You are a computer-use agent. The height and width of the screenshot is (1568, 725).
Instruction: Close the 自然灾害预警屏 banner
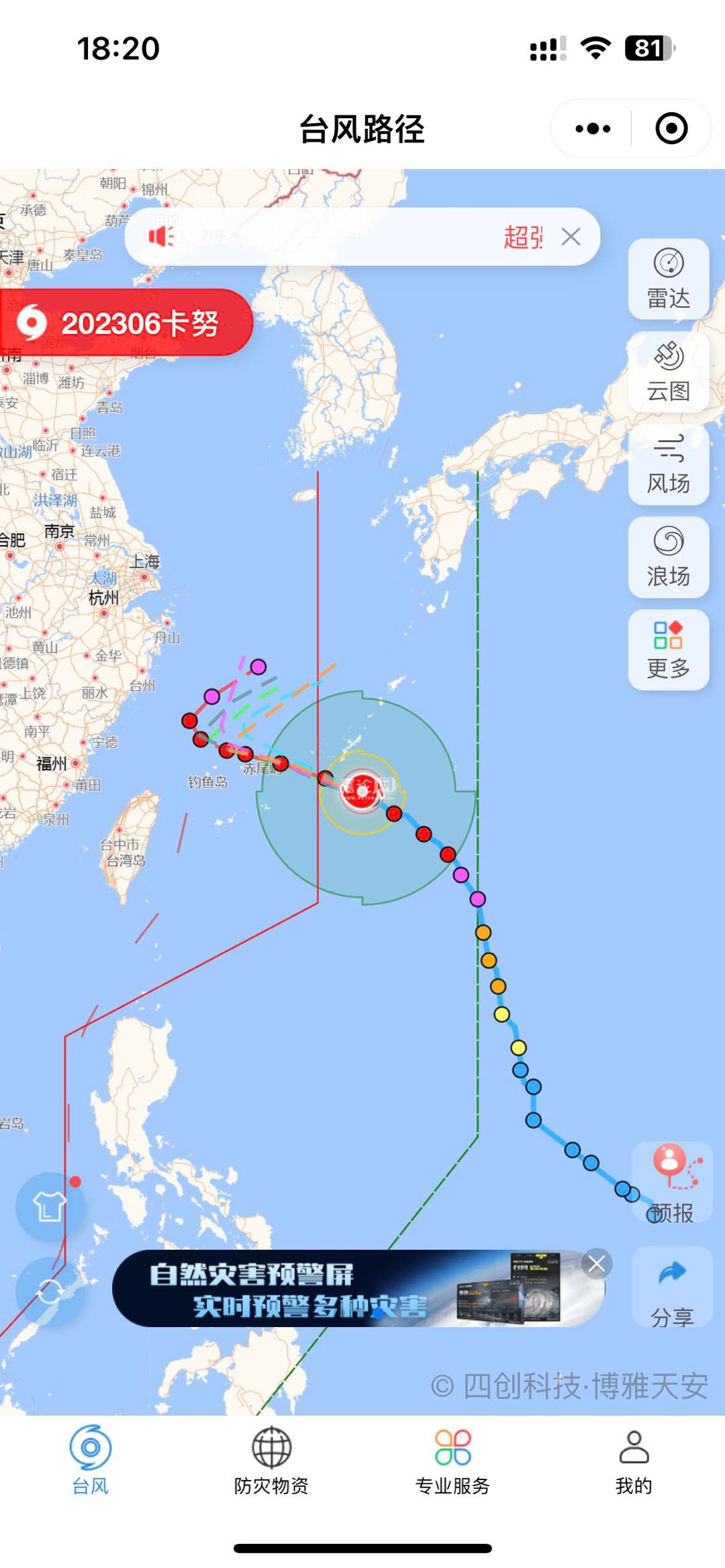[x=596, y=1265]
